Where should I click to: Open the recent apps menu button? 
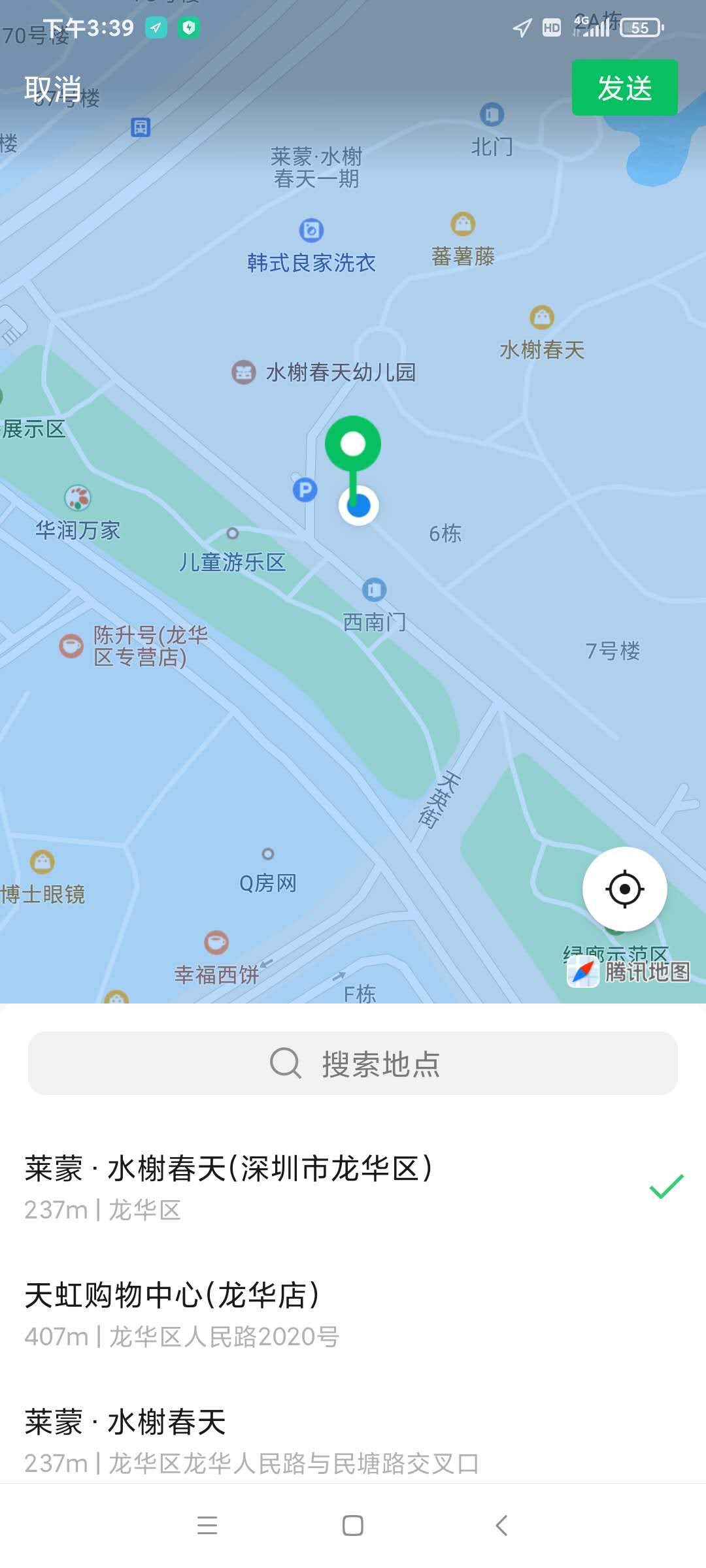tap(207, 1526)
